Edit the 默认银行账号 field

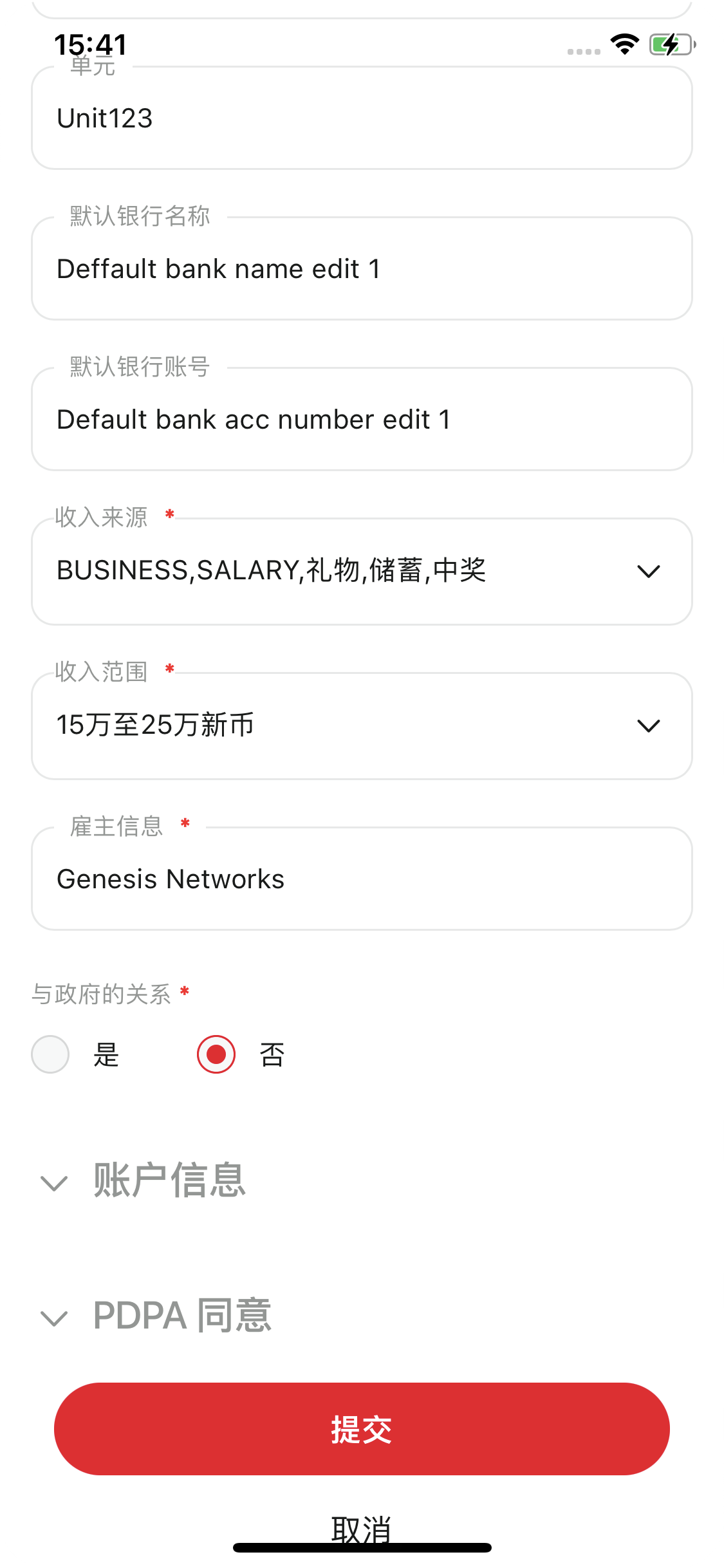click(360, 420)
